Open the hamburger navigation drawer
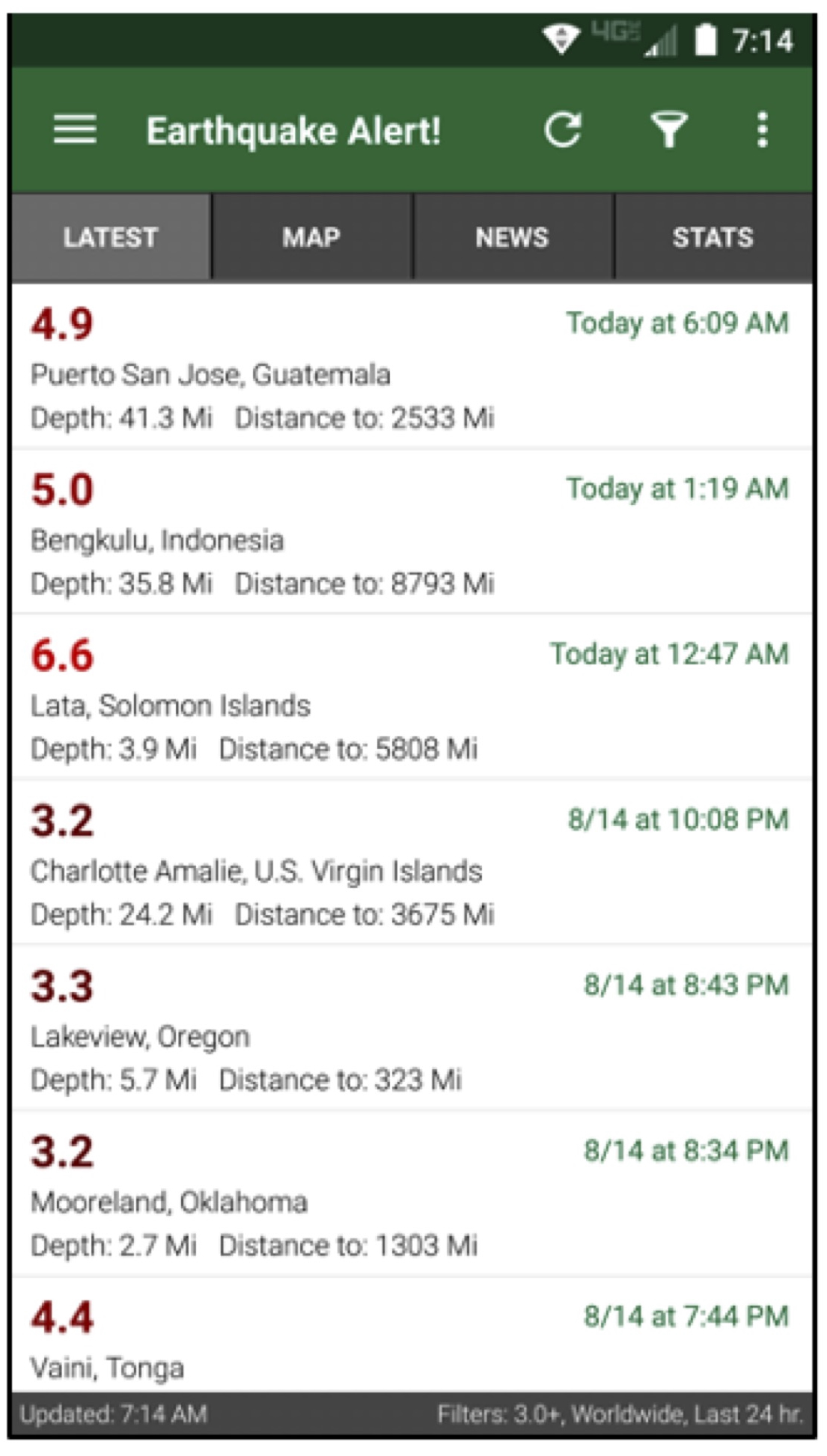The width and height of the screenshot is (827, 1456). click(75, 130)
